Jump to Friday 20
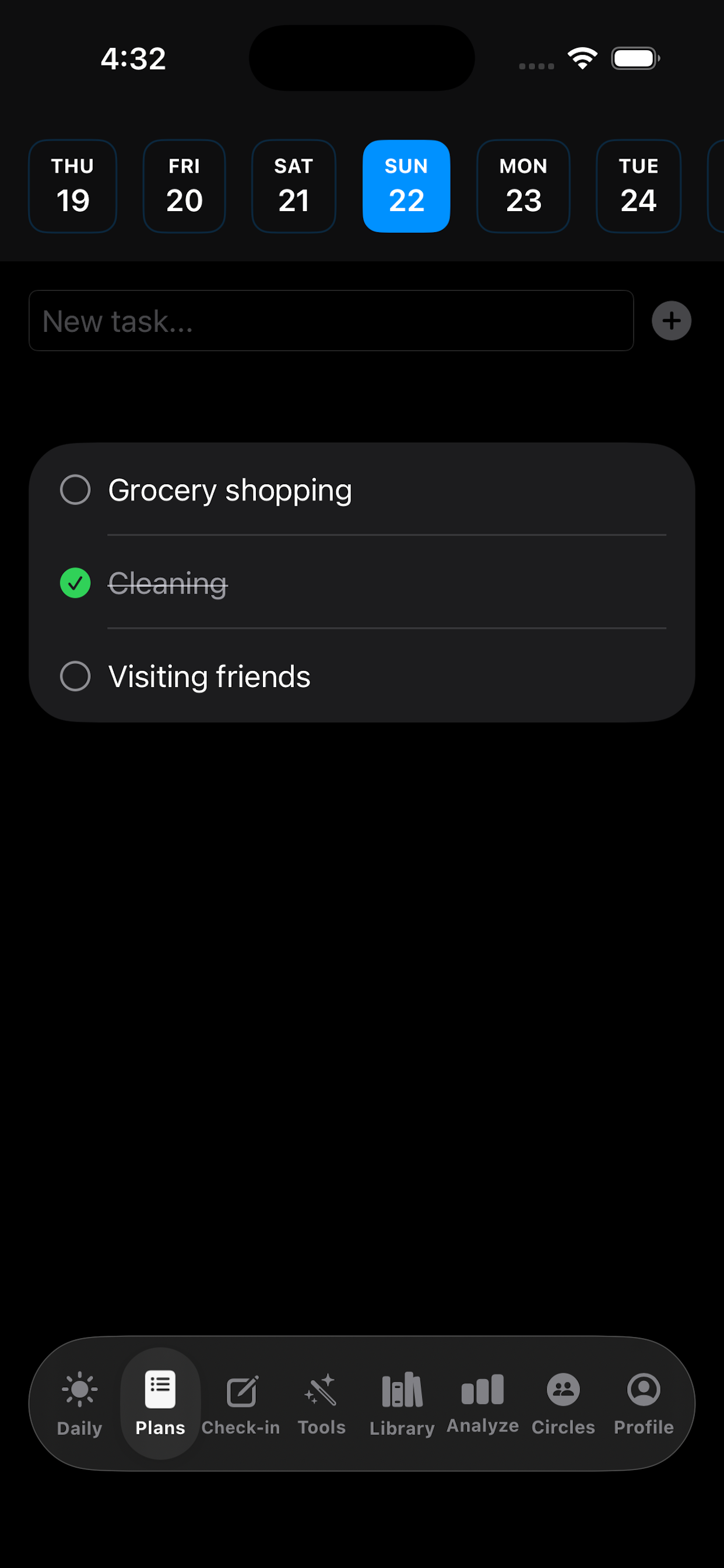 coord(184,186)
